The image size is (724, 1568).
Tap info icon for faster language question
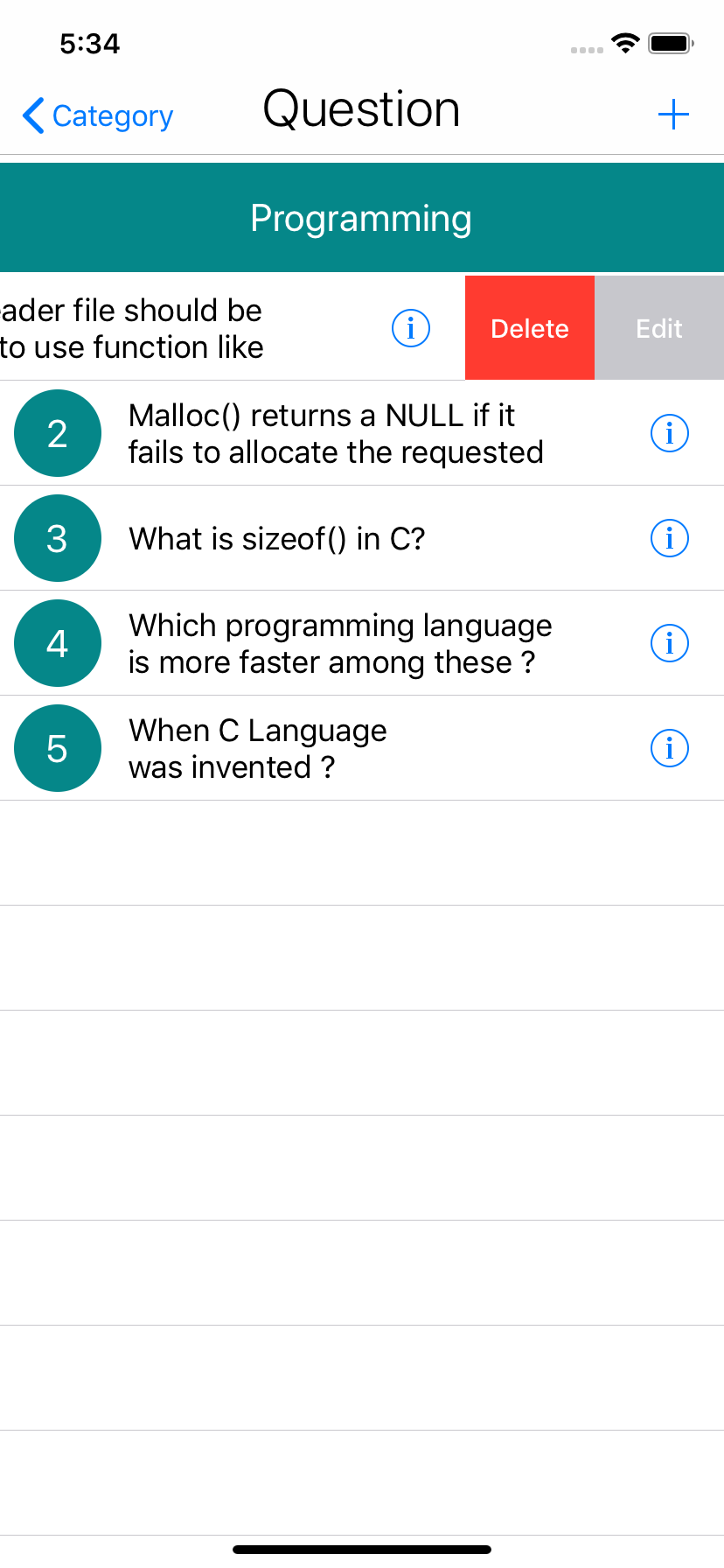pos(669,643)
